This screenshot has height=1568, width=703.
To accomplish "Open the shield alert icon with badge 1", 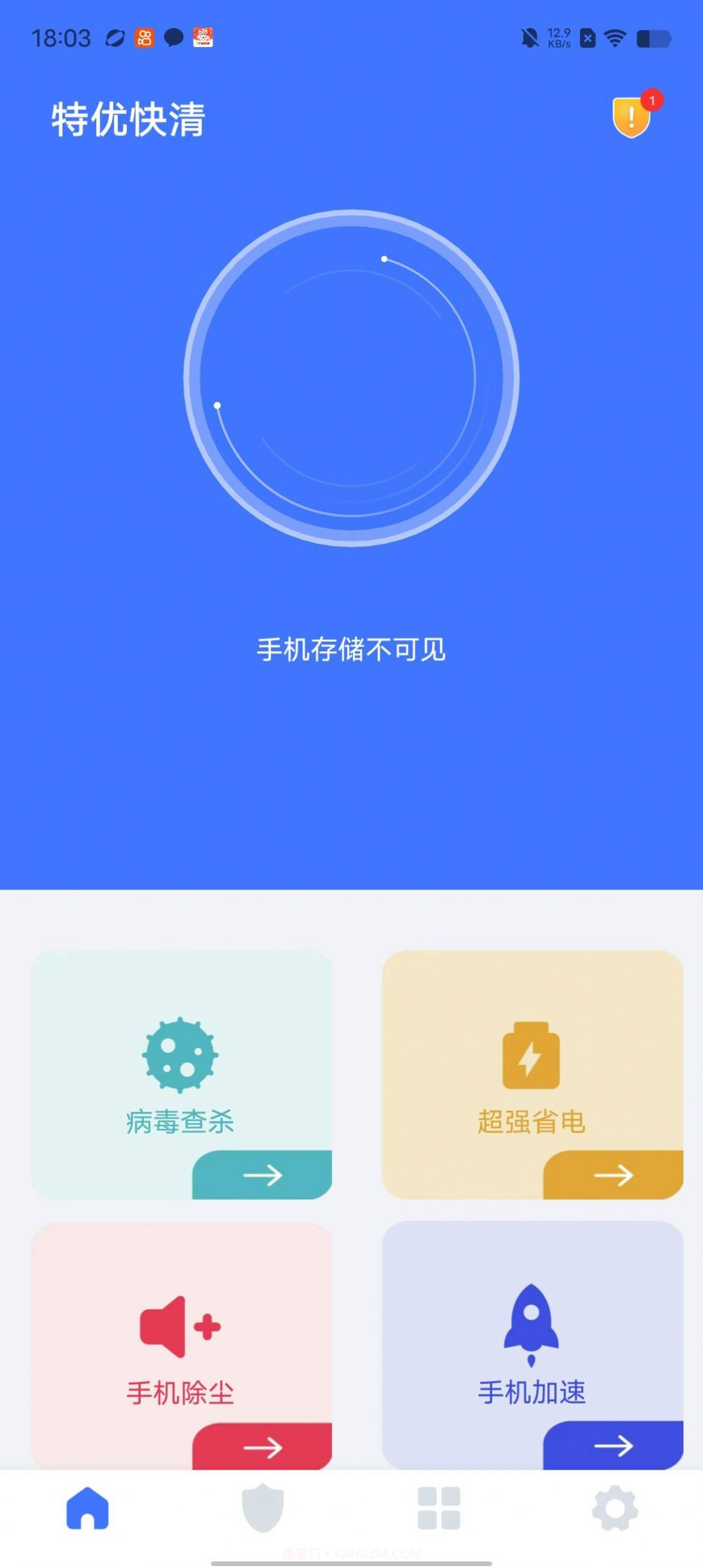I will (x=630, y=119).
